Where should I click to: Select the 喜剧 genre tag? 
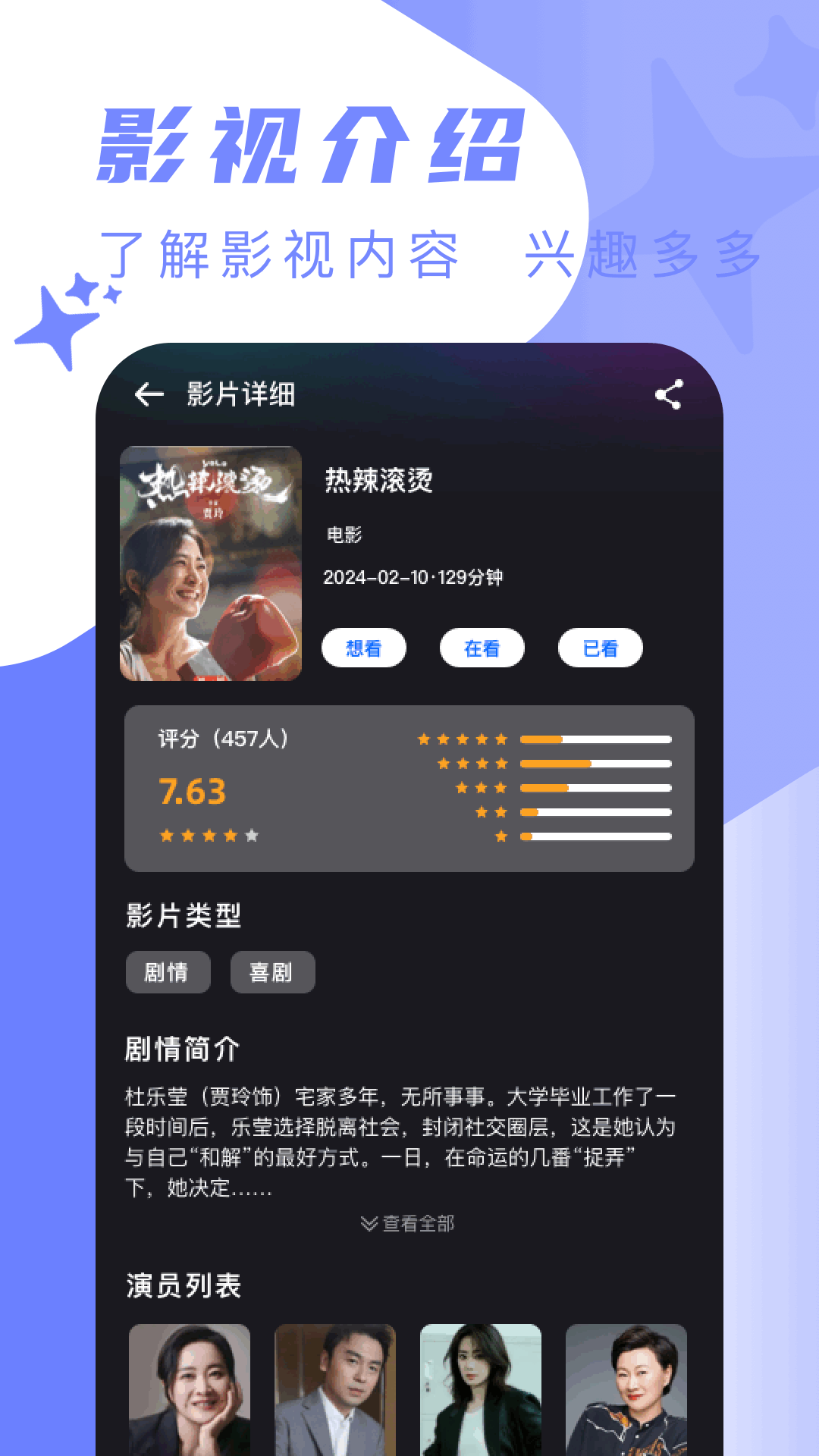coord(273,971)
